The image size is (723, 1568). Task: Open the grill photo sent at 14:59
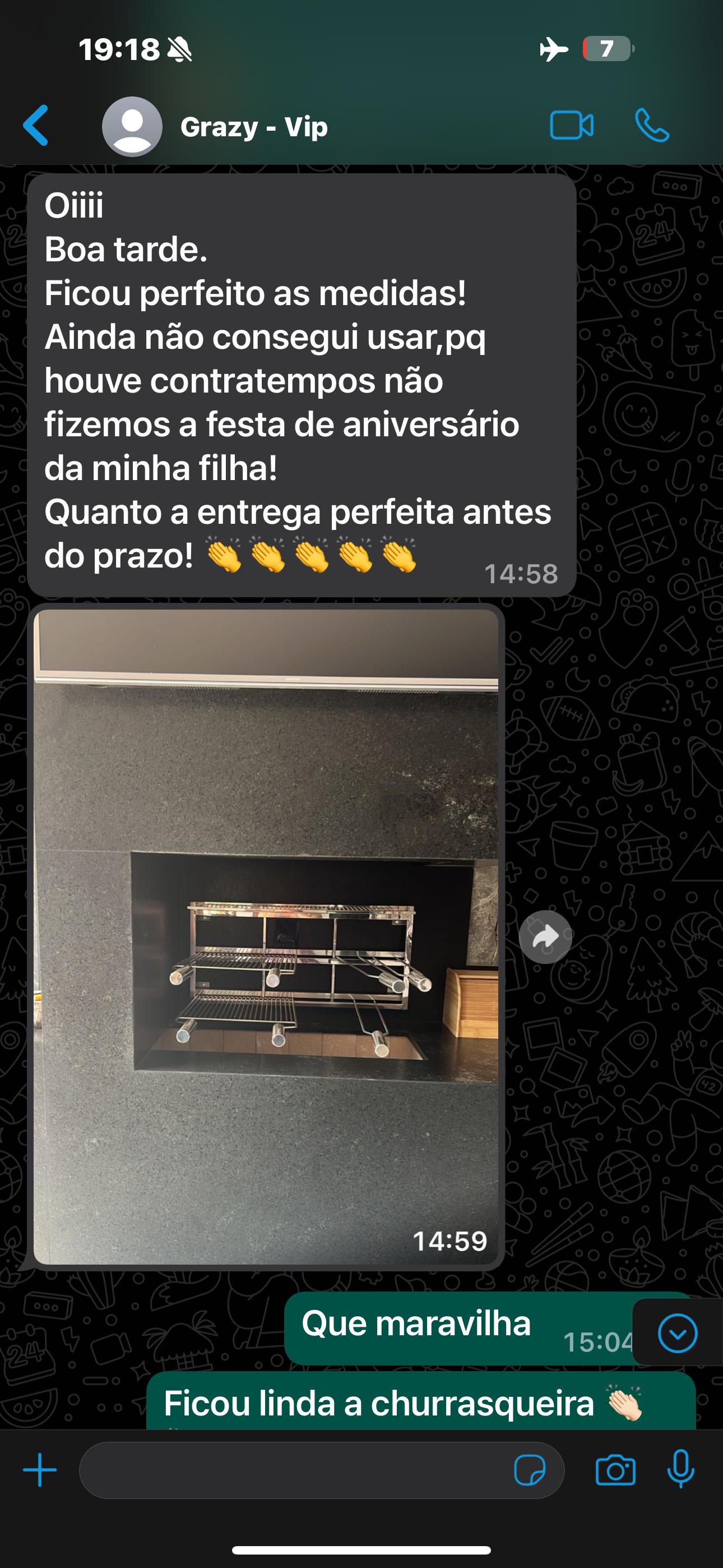[266, 938]
